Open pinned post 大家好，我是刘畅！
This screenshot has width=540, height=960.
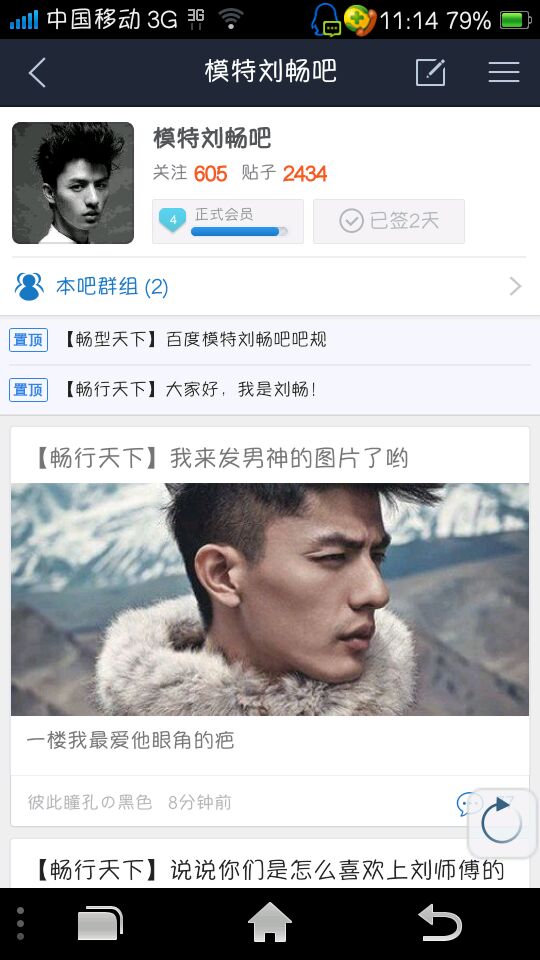(x=270, y=389)
